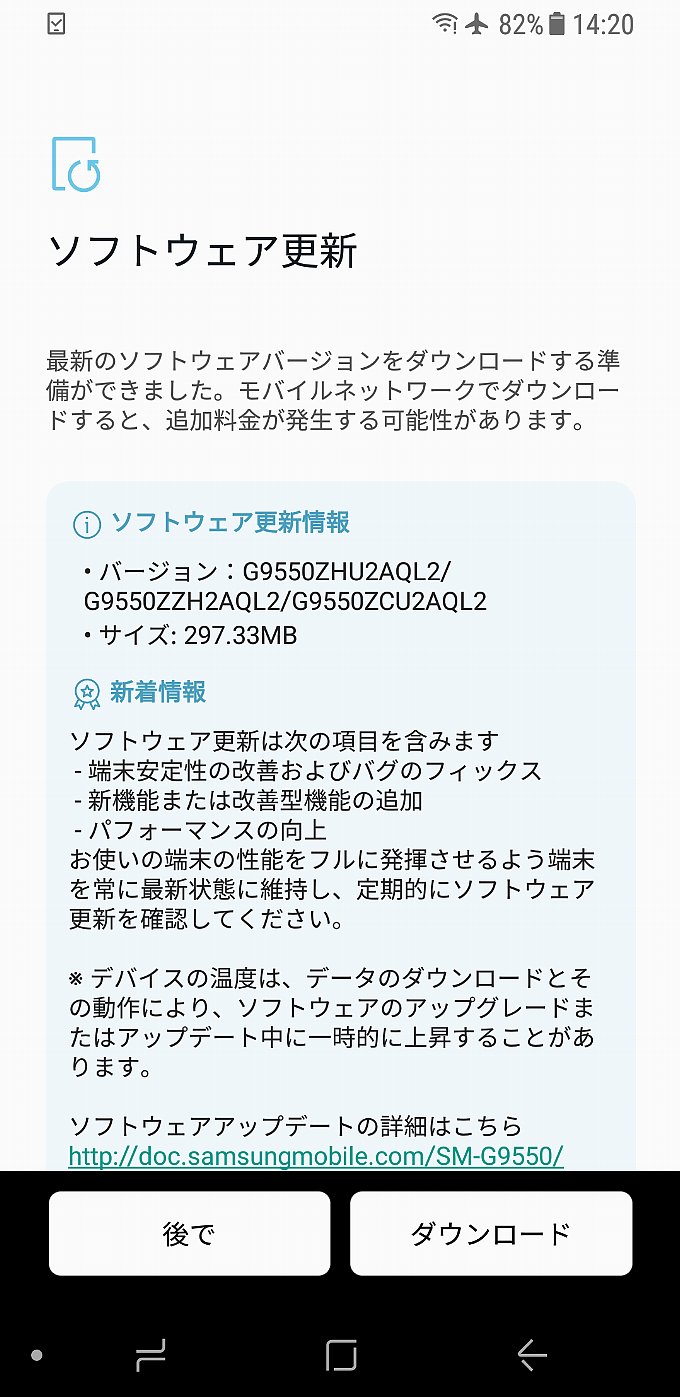Tap the ダウンロード button
This screenshot has height=1397, width=680.
click(490, 1233)
